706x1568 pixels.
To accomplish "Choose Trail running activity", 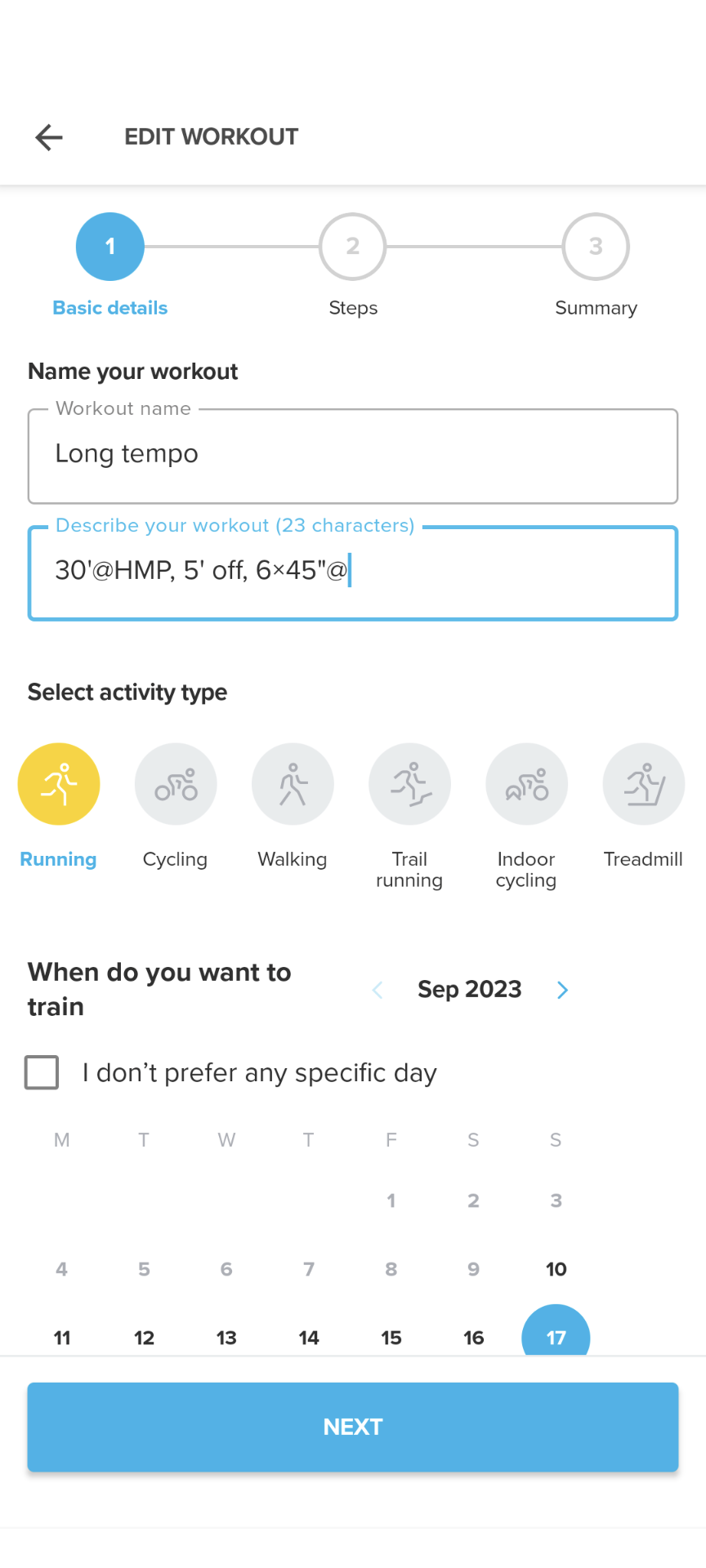I will click(409, 784).
